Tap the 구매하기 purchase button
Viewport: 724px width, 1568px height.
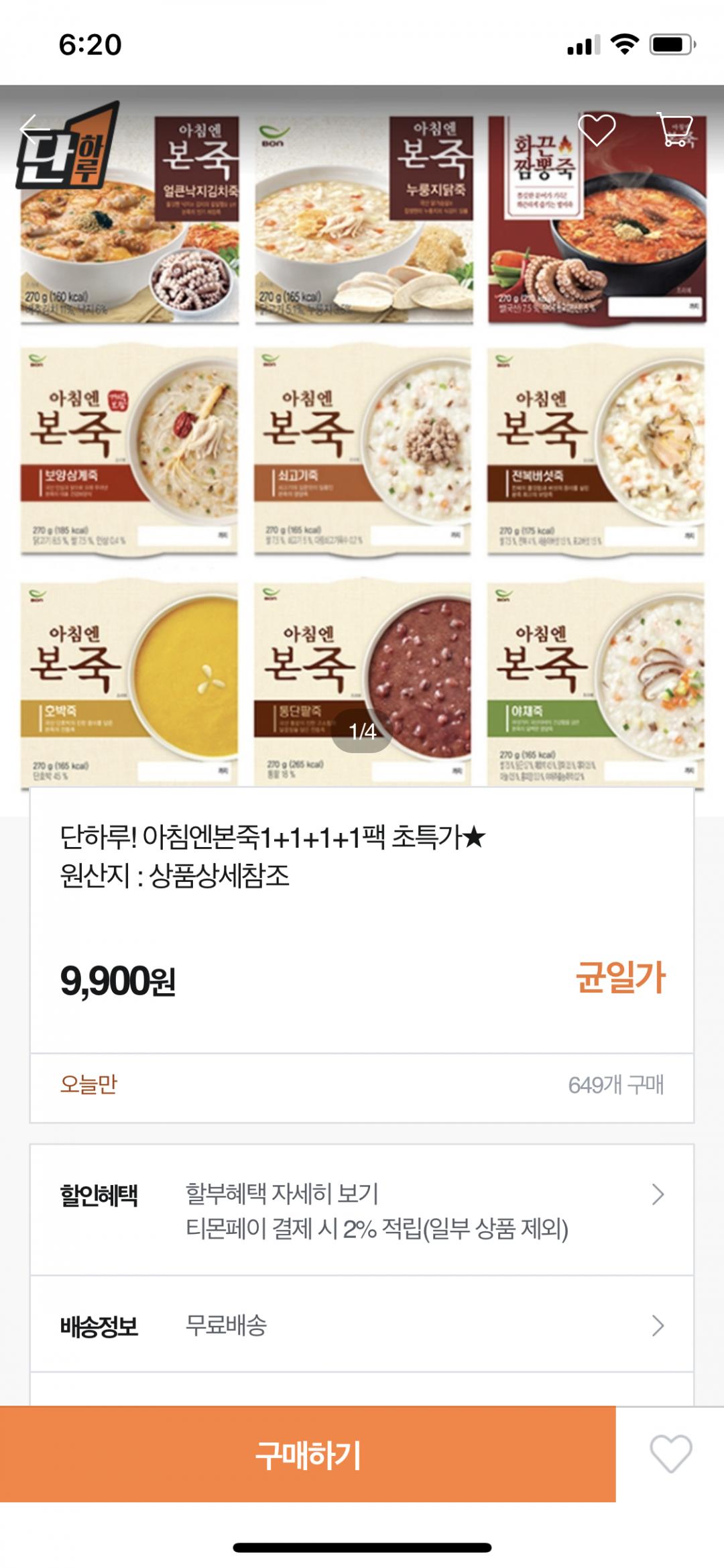click(308, 1455)
